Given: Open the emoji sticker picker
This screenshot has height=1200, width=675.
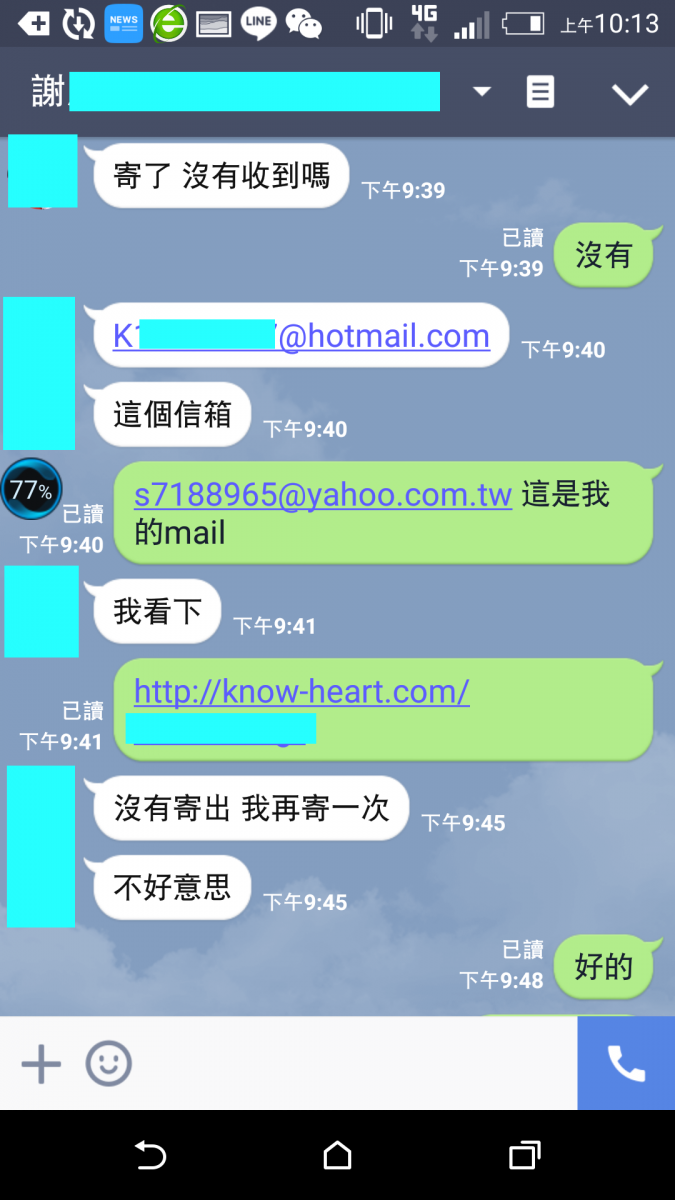Looking at the screenshot, I should click(108, 1064).
